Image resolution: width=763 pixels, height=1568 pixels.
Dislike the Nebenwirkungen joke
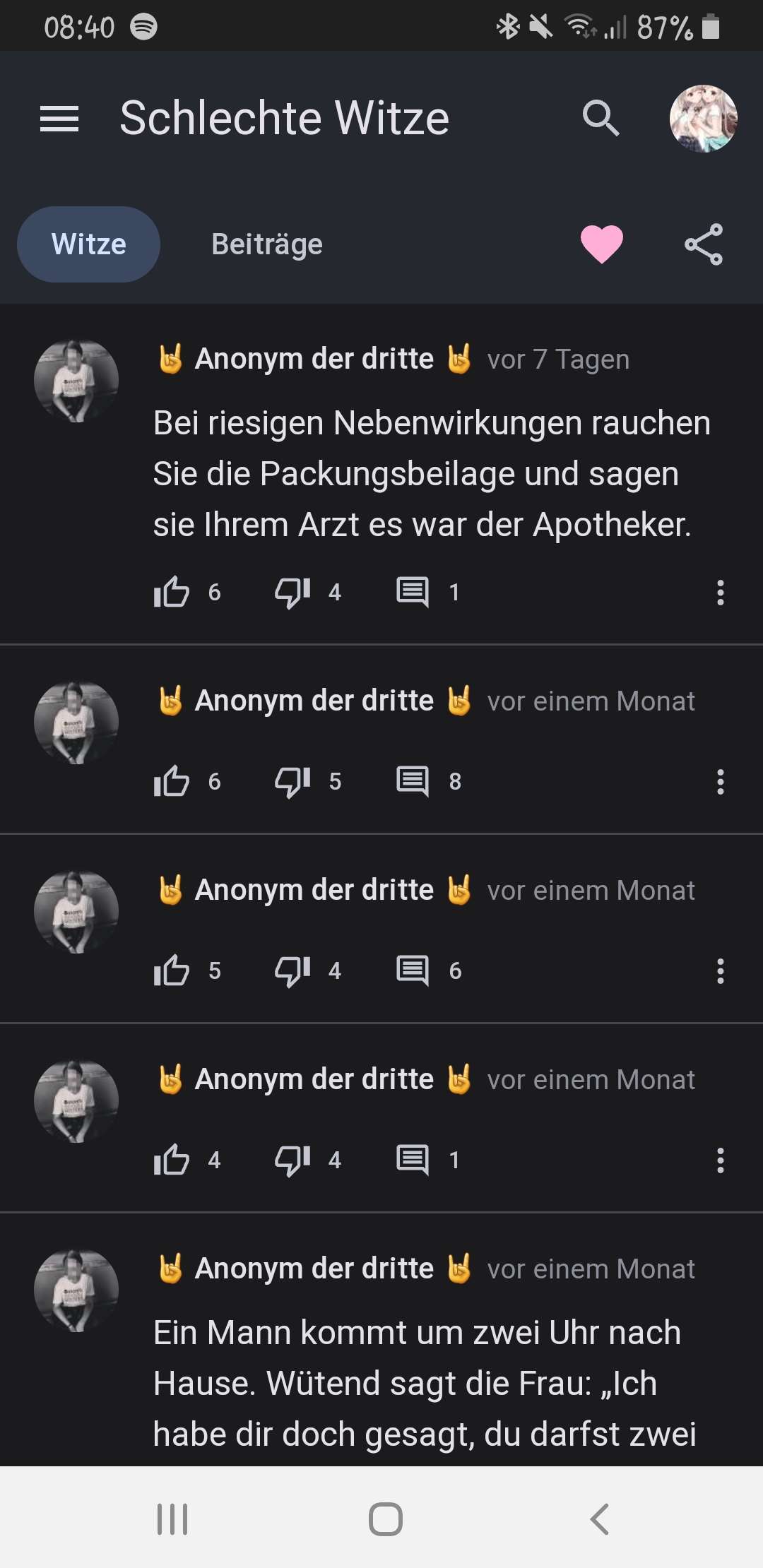[x=292, y=592]
